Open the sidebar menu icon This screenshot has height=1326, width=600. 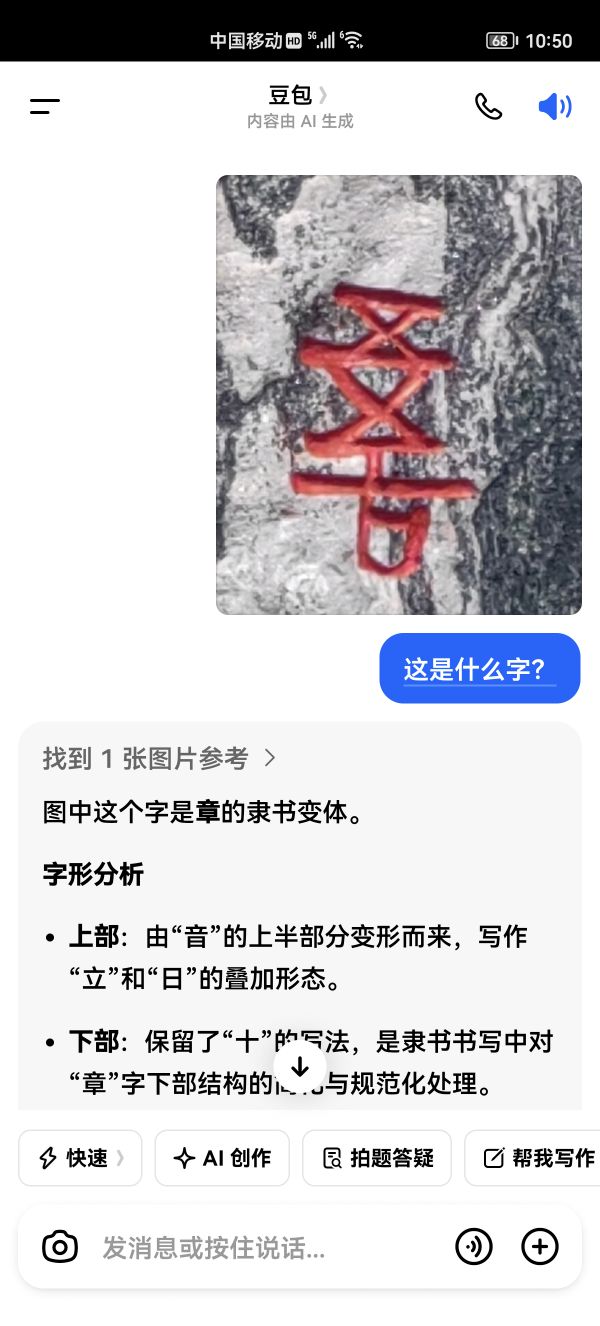(x=45, y=107)
